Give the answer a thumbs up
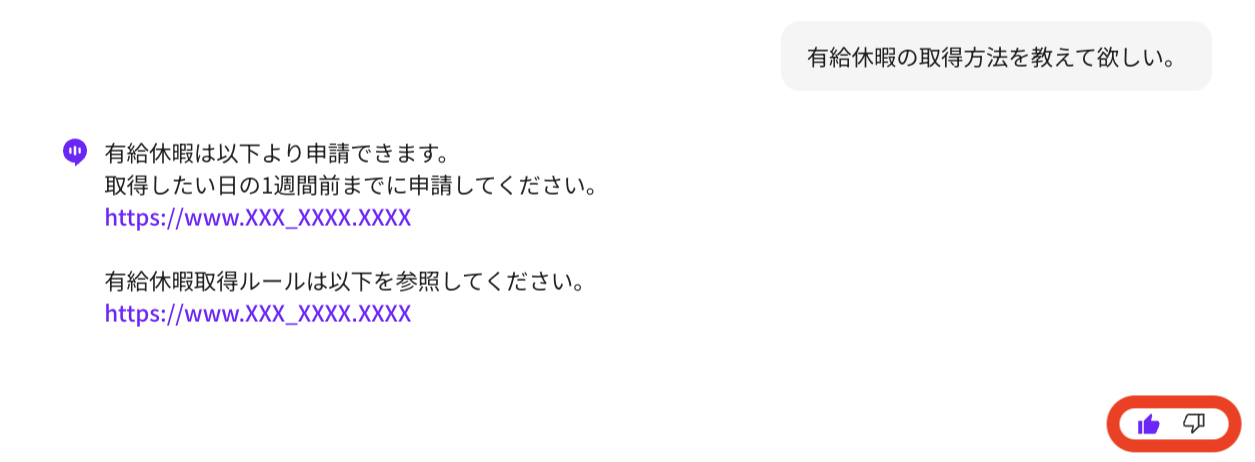This screenshot has width=1255, height=462. 1148,424
